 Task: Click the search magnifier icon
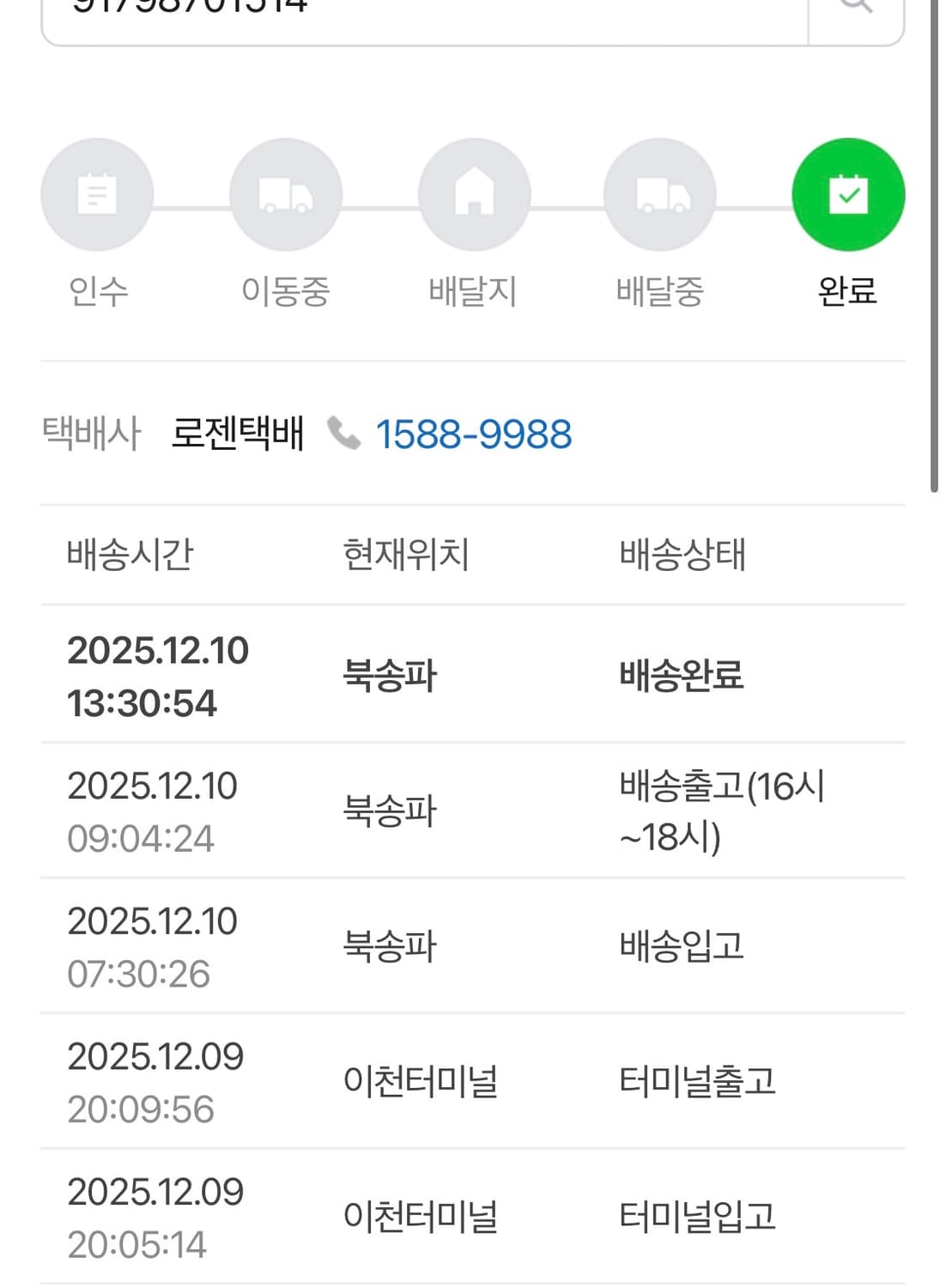(x=855, y=7)
